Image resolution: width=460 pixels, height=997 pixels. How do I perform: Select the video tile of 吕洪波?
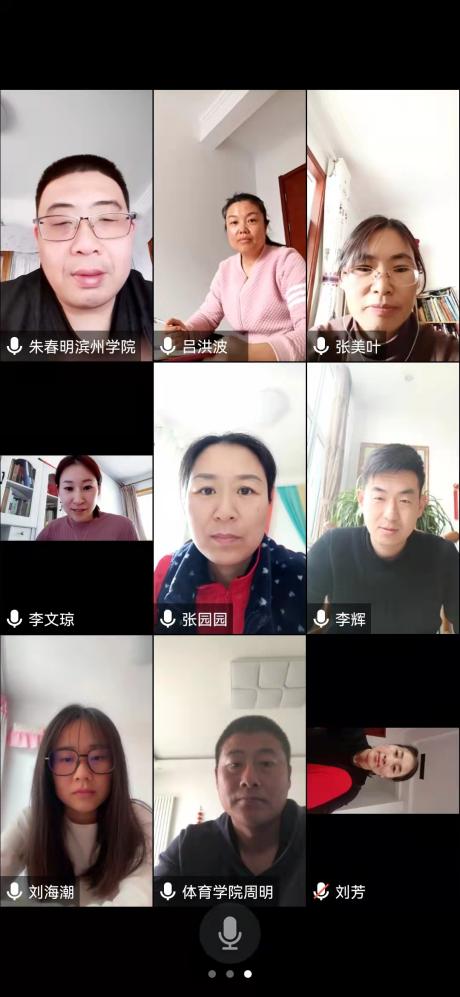[x=230, y=225]
